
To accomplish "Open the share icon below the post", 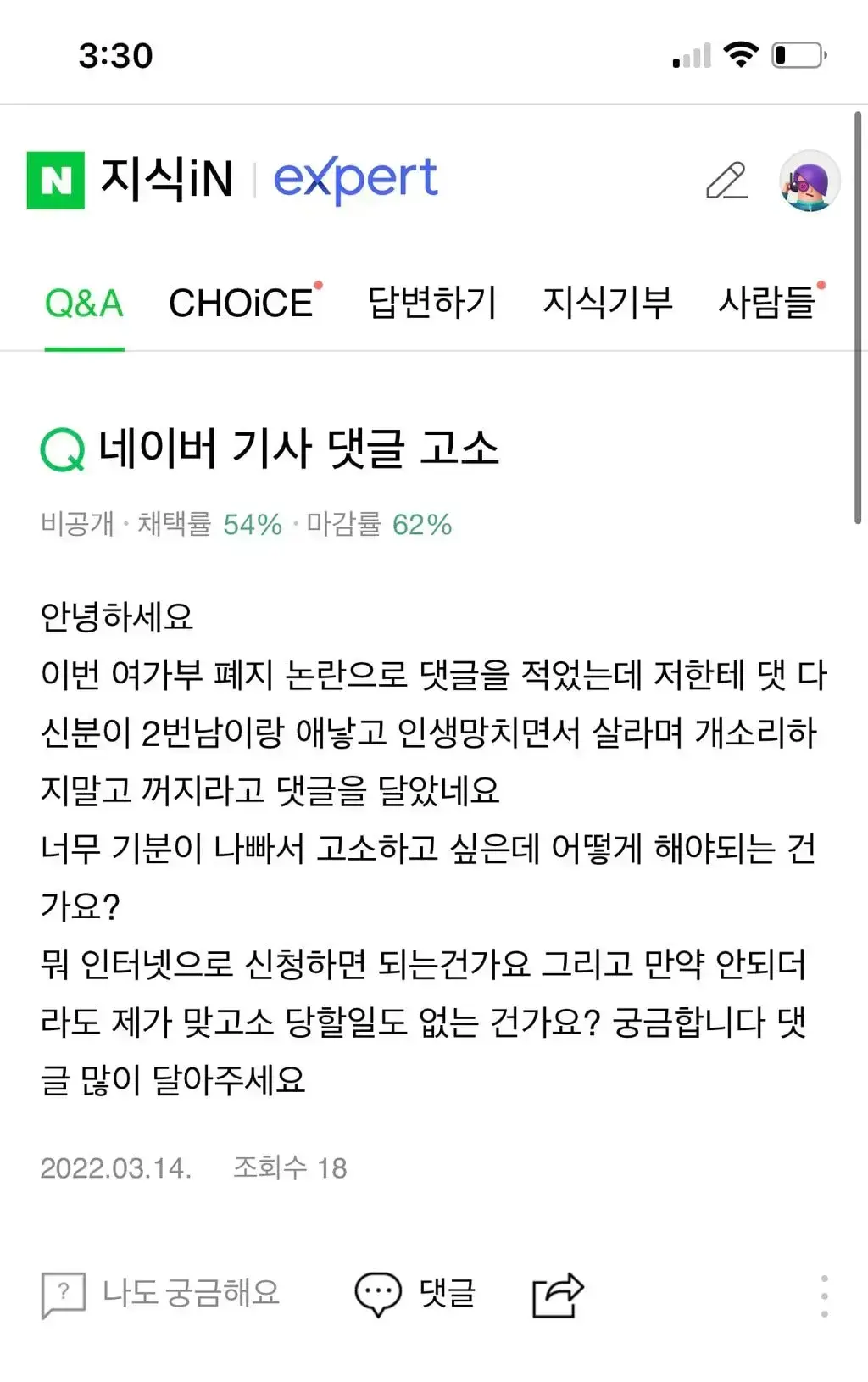I will click(x=557, y=1293).
